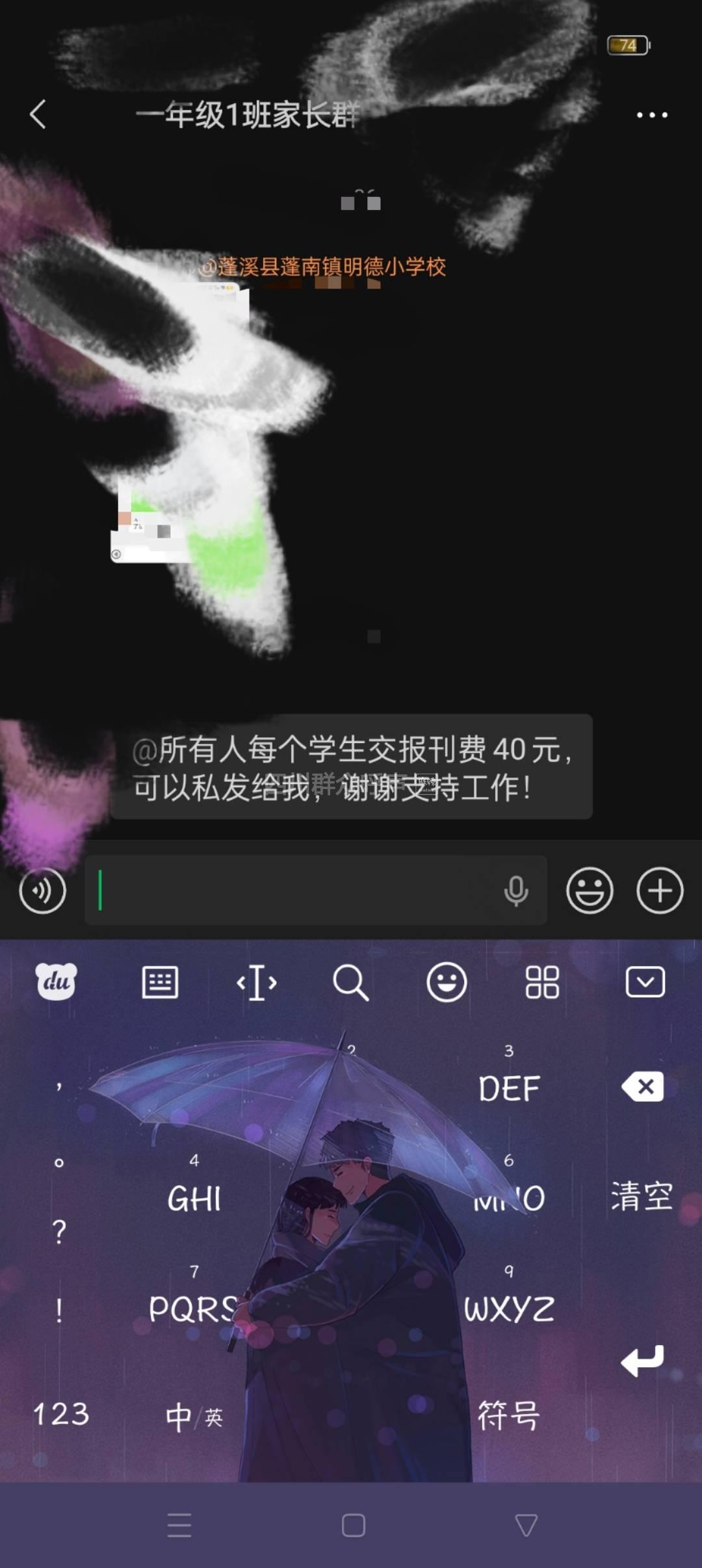Switch to voice message input

point(42,891)
